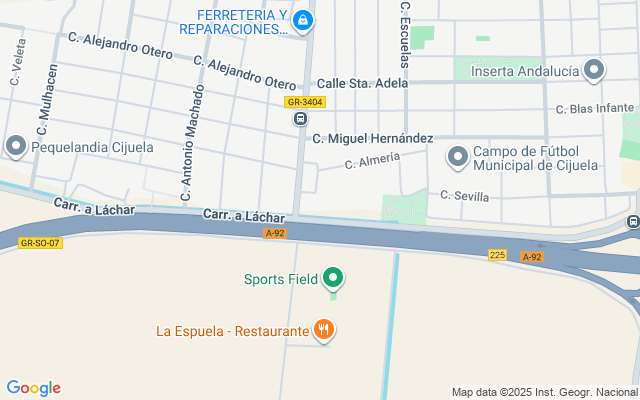Select the Sports Field marker
This screenshot has width=640, height=400.
tap(335, 279)
